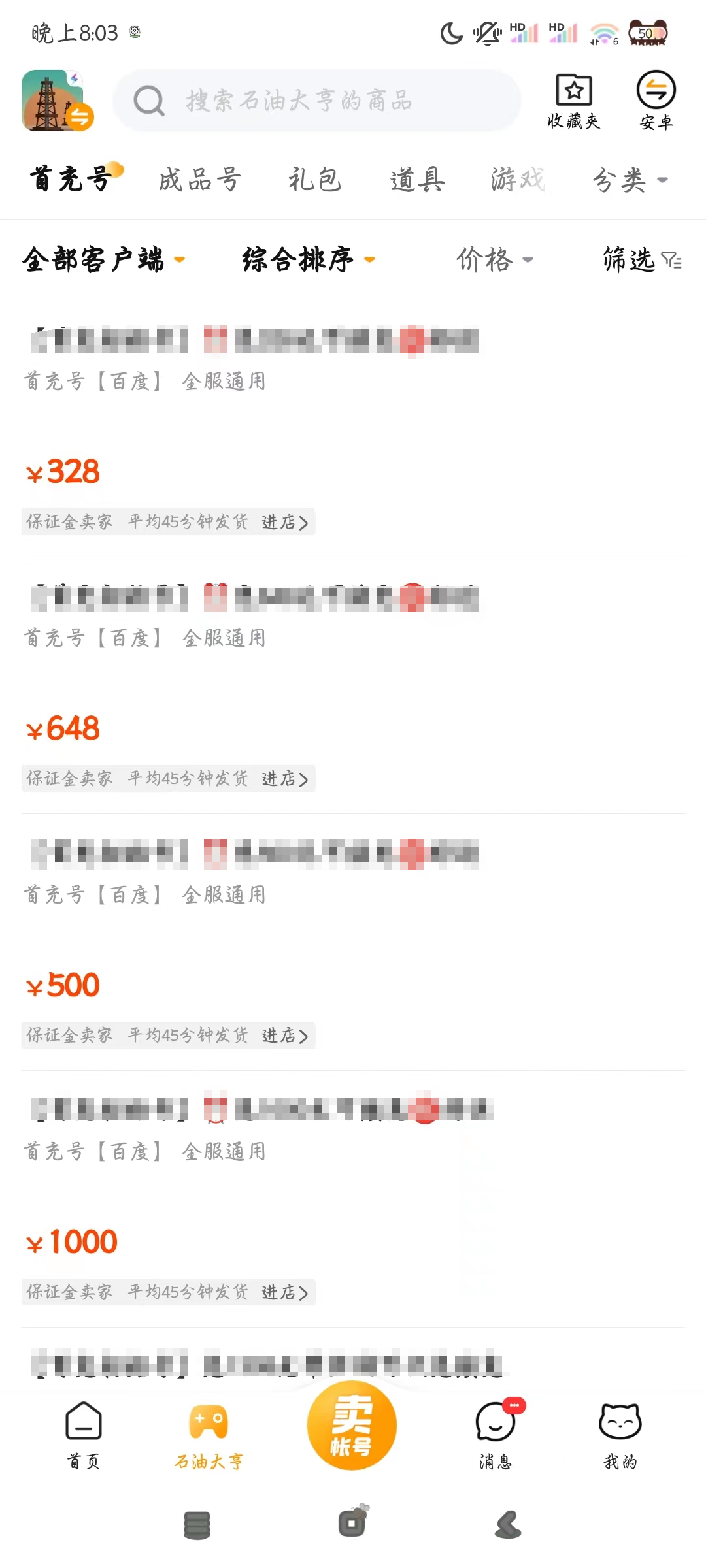
Task: Switch to the 游戏币 tab
Action: [518, 180]
